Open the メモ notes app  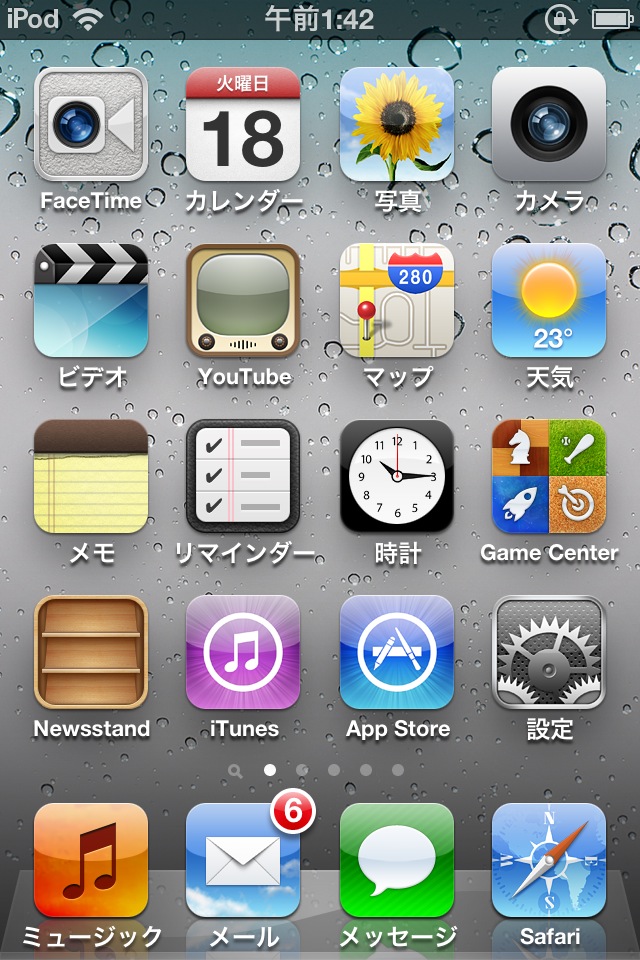click(91, 476)
